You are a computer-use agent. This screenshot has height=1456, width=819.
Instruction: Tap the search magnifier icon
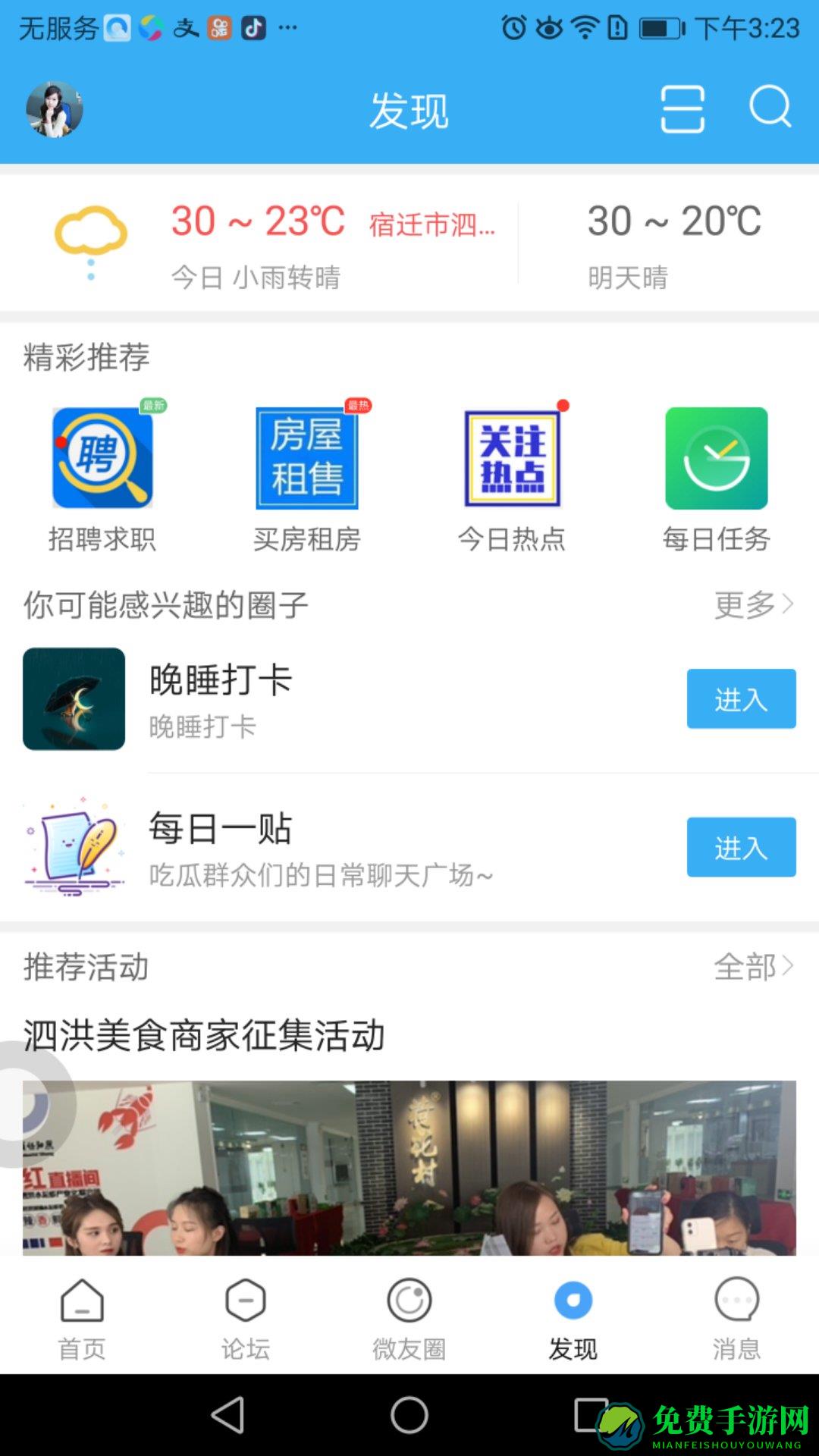pyautogui.click(x=770, y=110)
